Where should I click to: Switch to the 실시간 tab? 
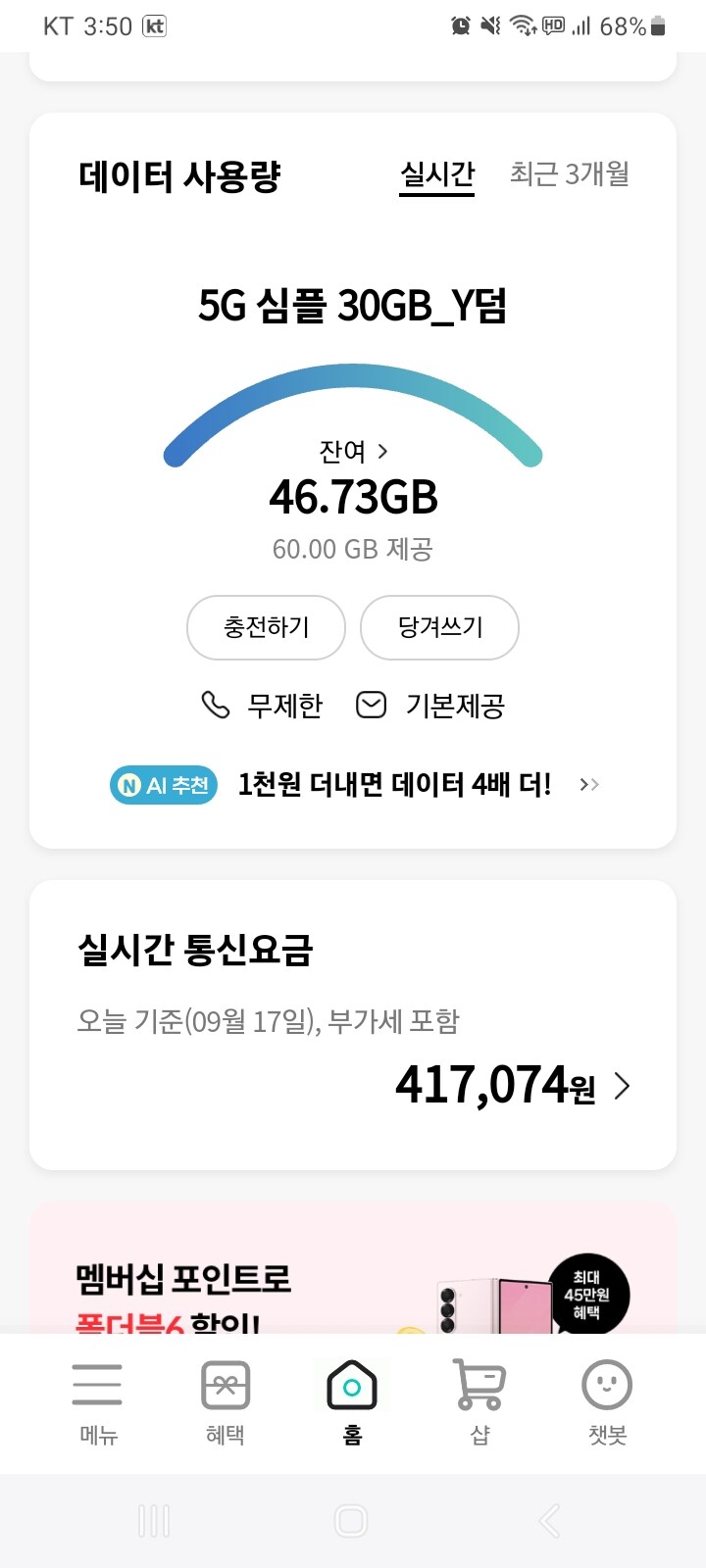[x=436, y=173]
